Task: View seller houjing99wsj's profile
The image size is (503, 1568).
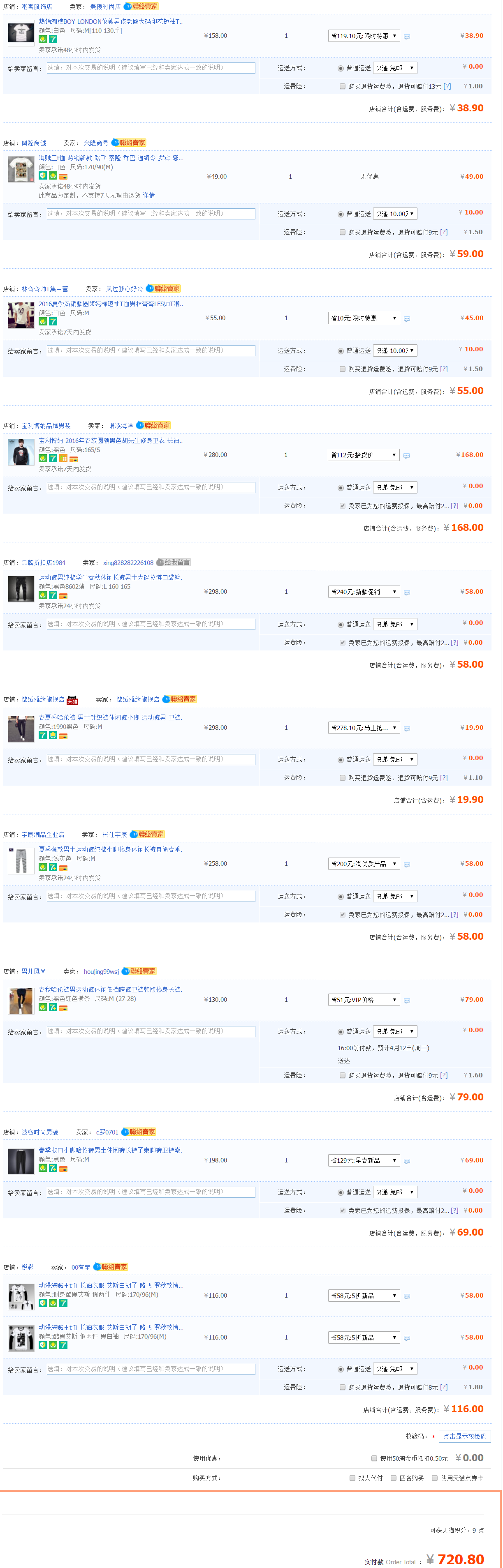Action: (x=101, y=971)
